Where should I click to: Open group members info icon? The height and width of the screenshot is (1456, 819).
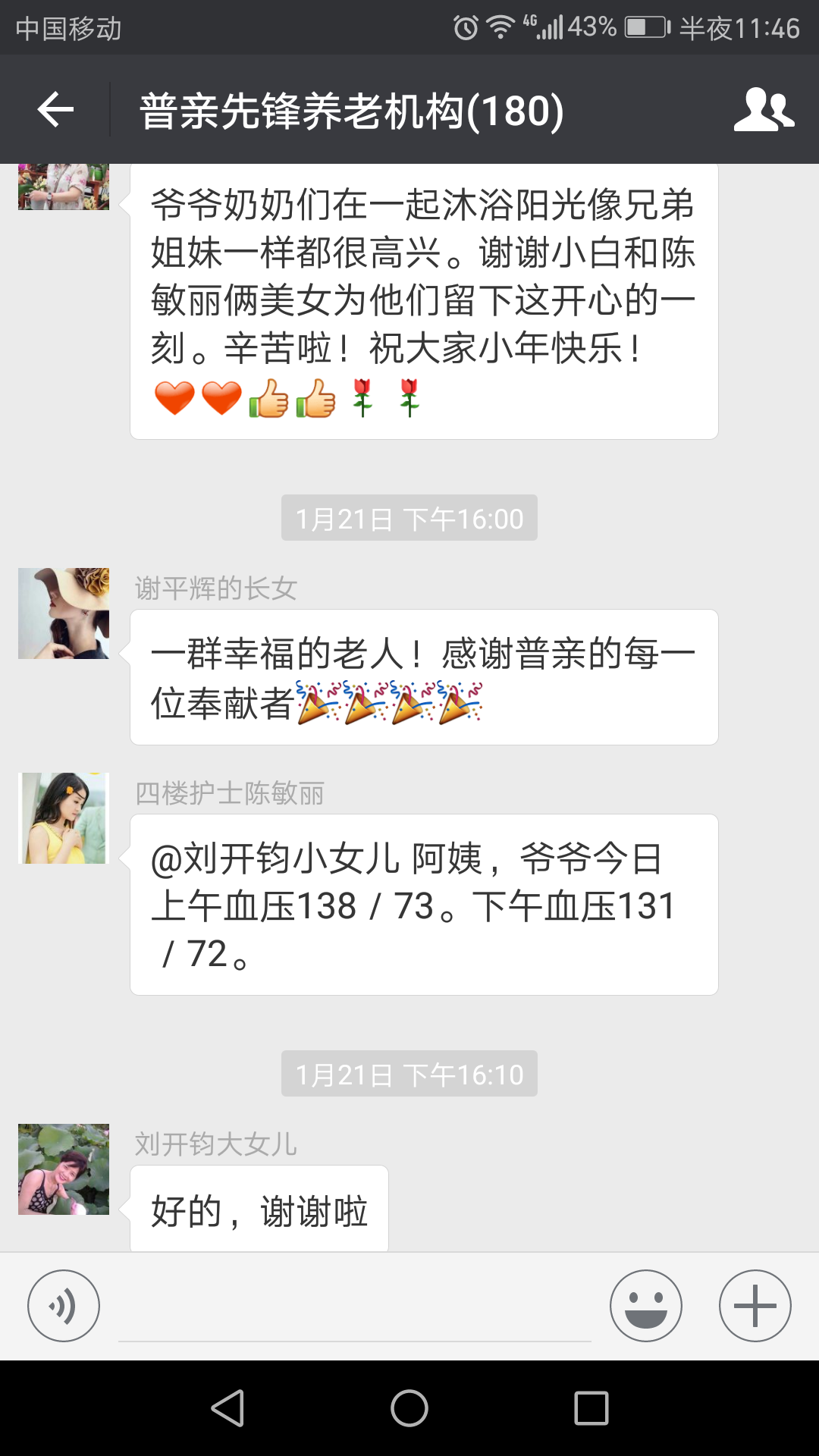click(763, 110)
